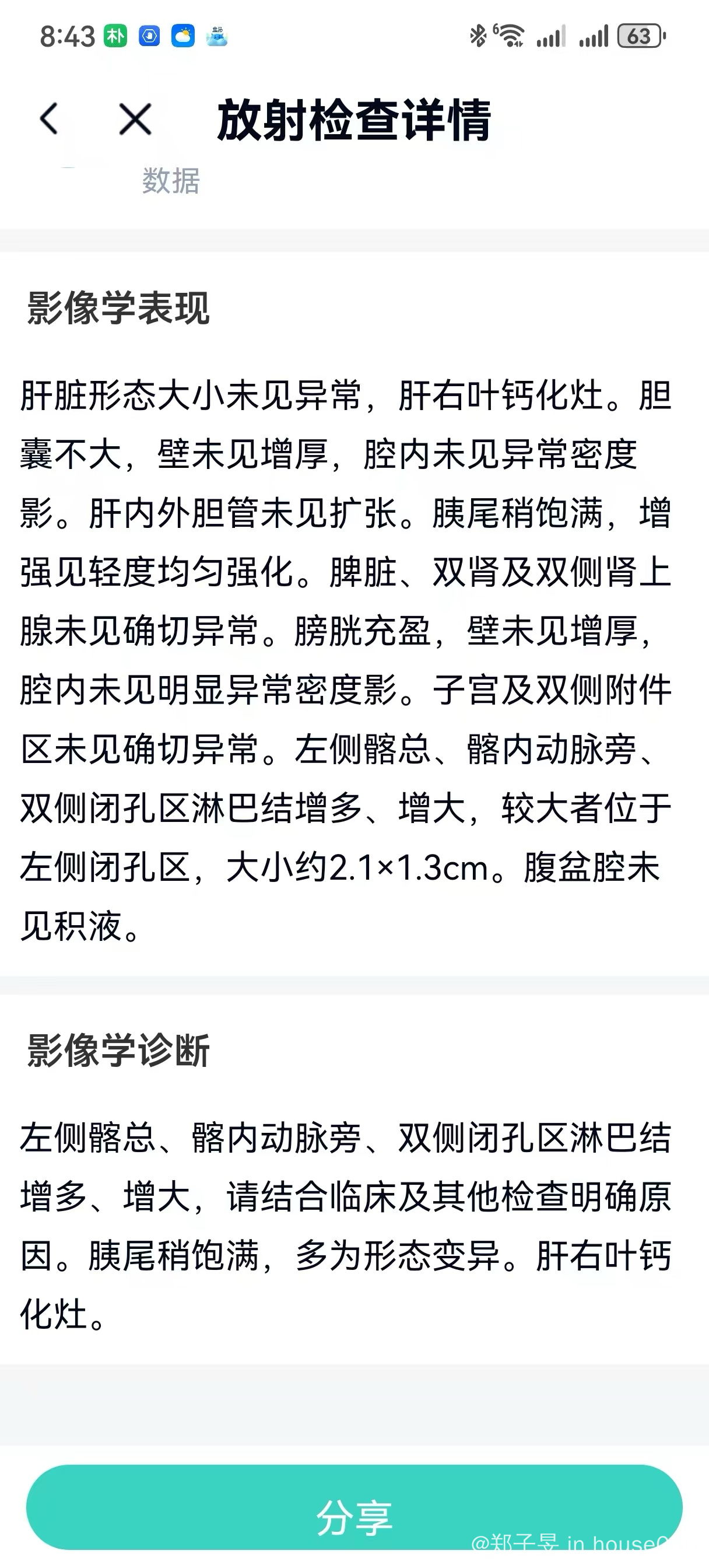Tap the 分享 button
Viewport: 709px width, 1568px height.
coord(354,1507)
